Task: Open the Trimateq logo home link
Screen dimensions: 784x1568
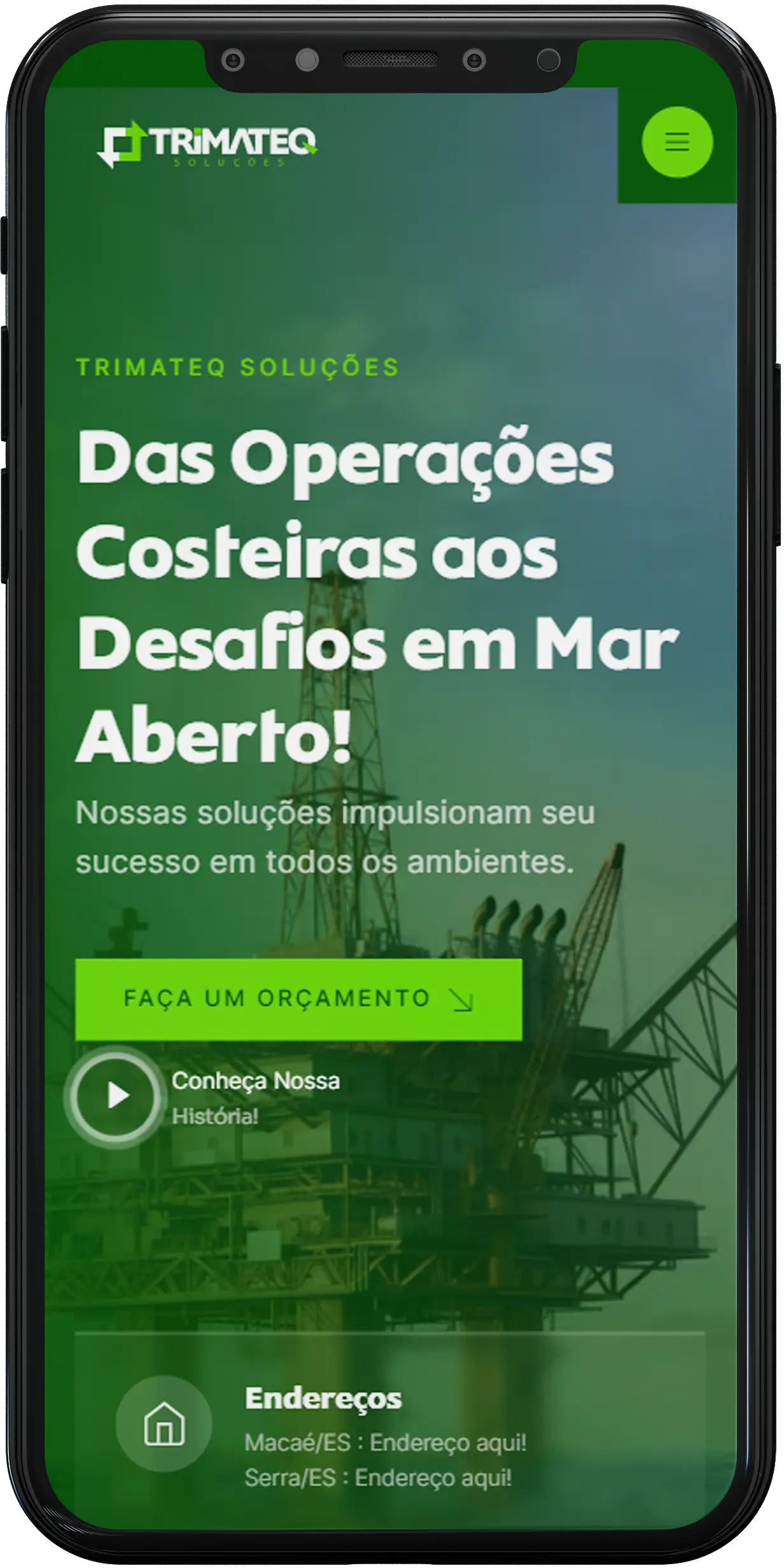Action: [207, 144]
